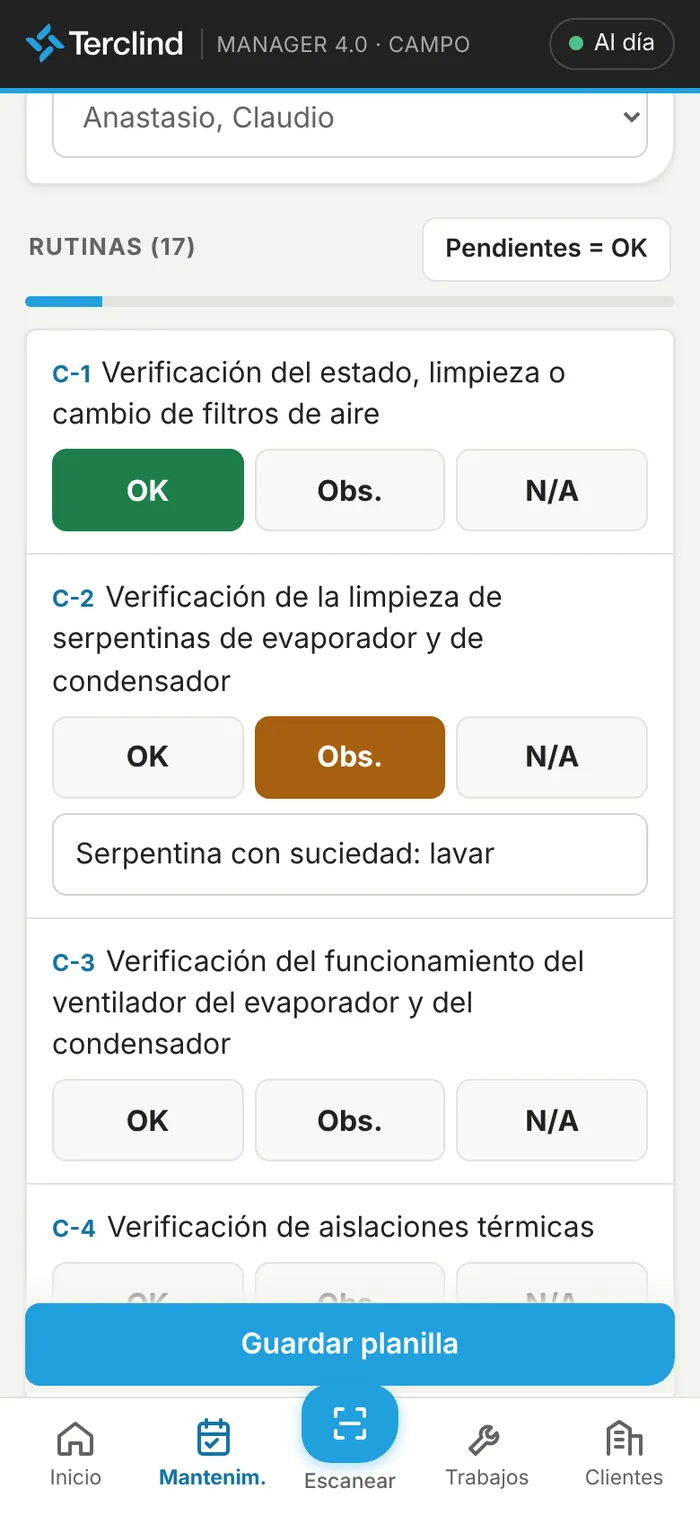Tap the Pendientes = OK button
This screenshot has width=700, height=1515.
[x=546, y=248]
